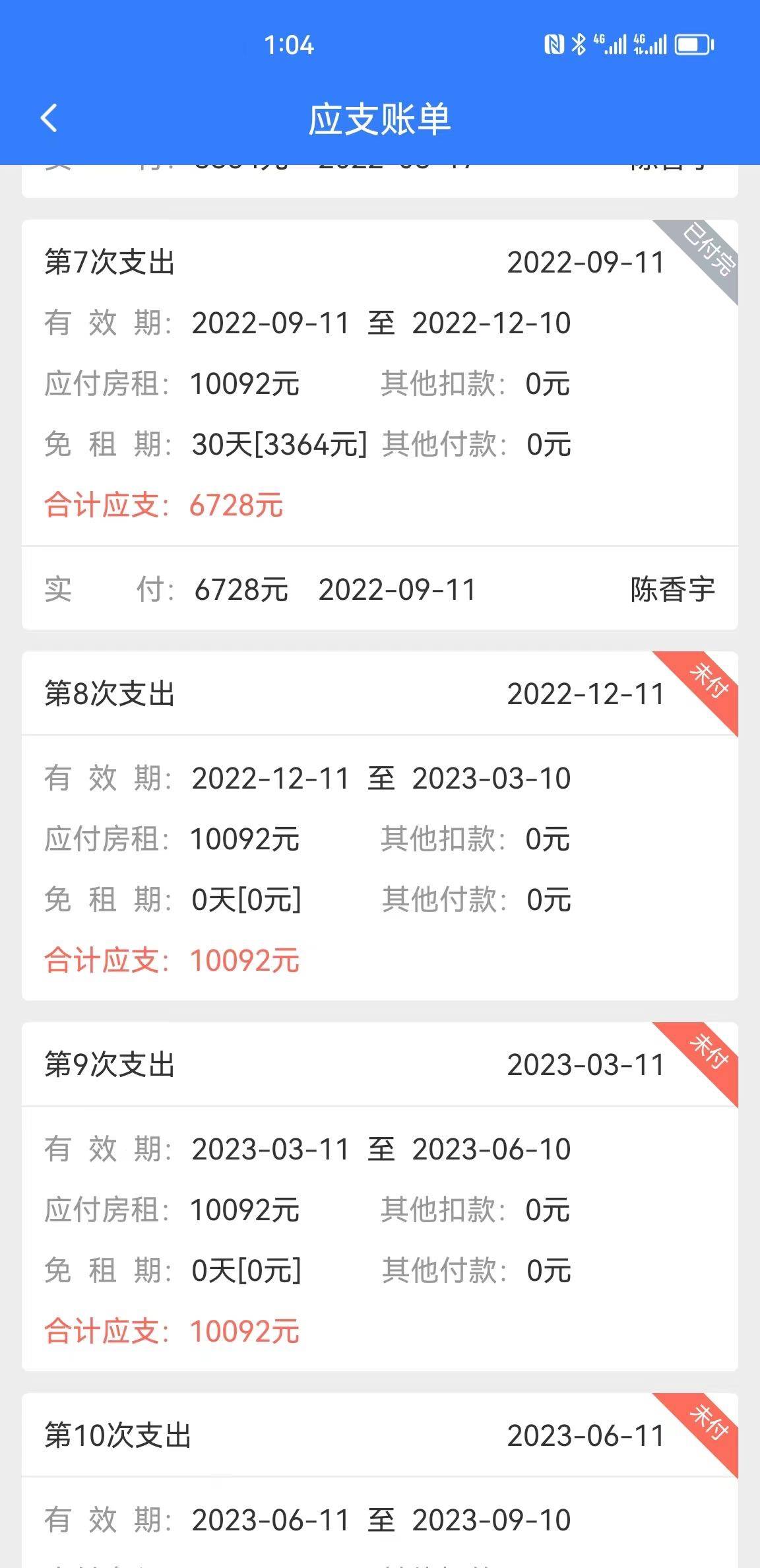Open the 第7次支出 bill card

click(380, 424)
